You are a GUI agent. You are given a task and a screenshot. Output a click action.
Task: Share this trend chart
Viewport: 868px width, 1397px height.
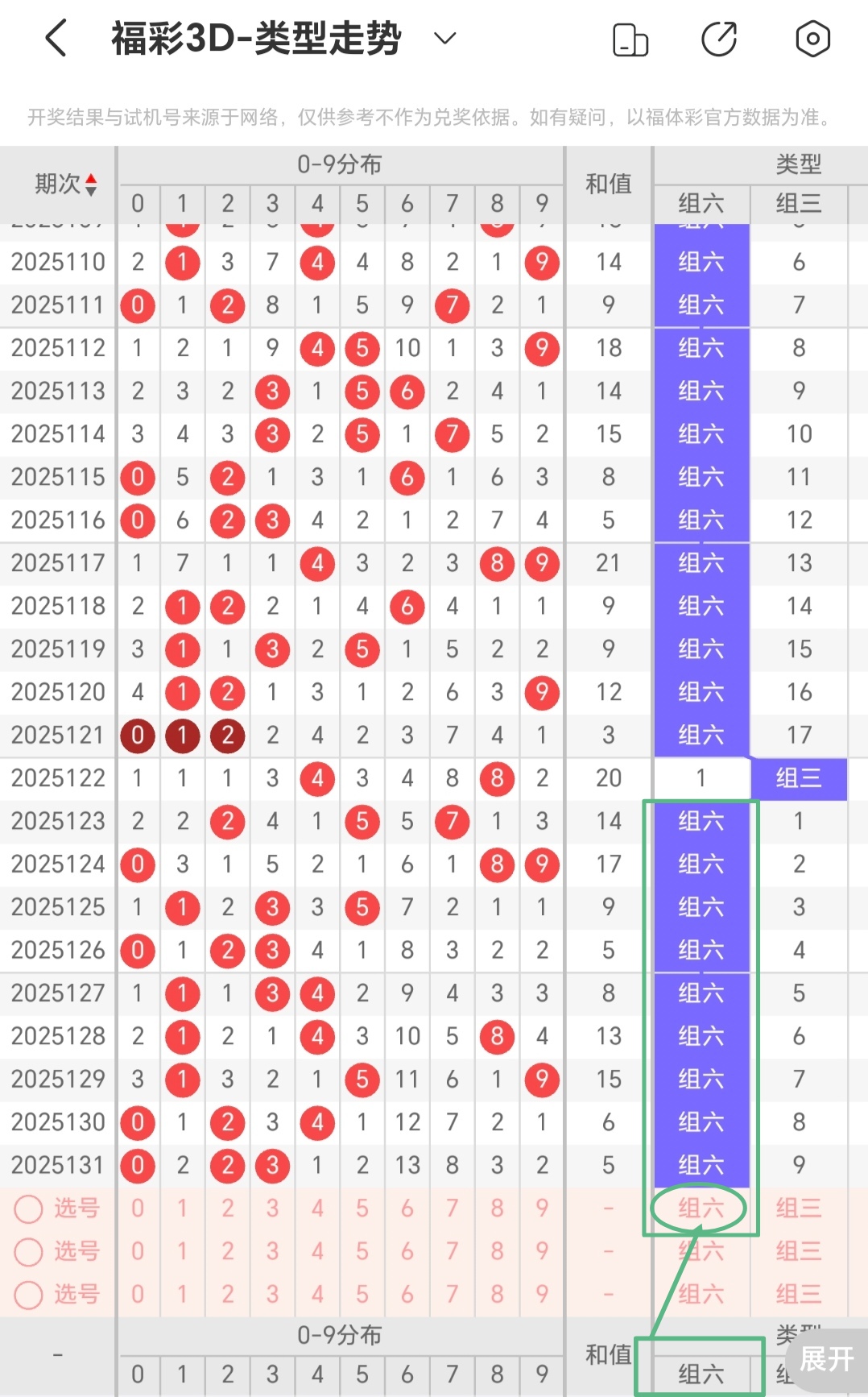click(x=719, y=39)
